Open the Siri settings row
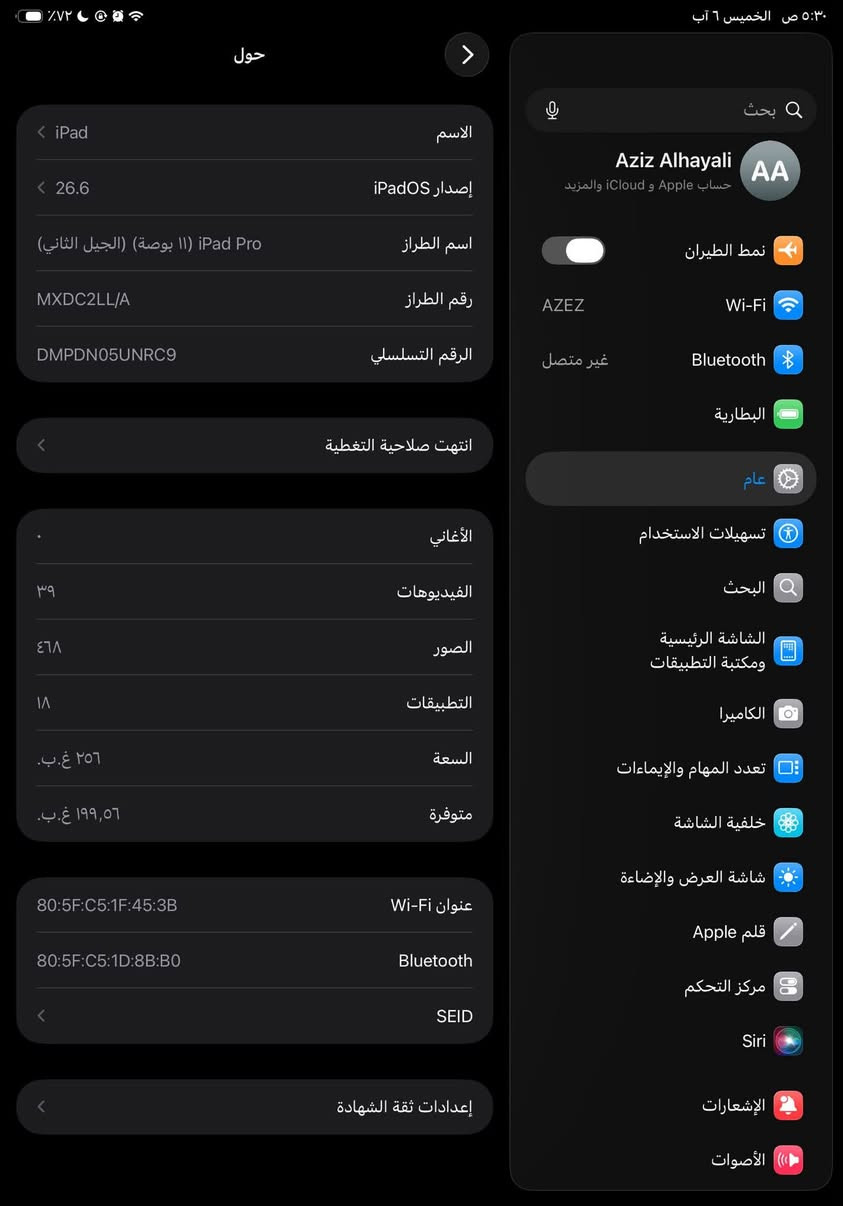The height and width of the screenshot is (1206, 843). click(x=671, y=1041)
